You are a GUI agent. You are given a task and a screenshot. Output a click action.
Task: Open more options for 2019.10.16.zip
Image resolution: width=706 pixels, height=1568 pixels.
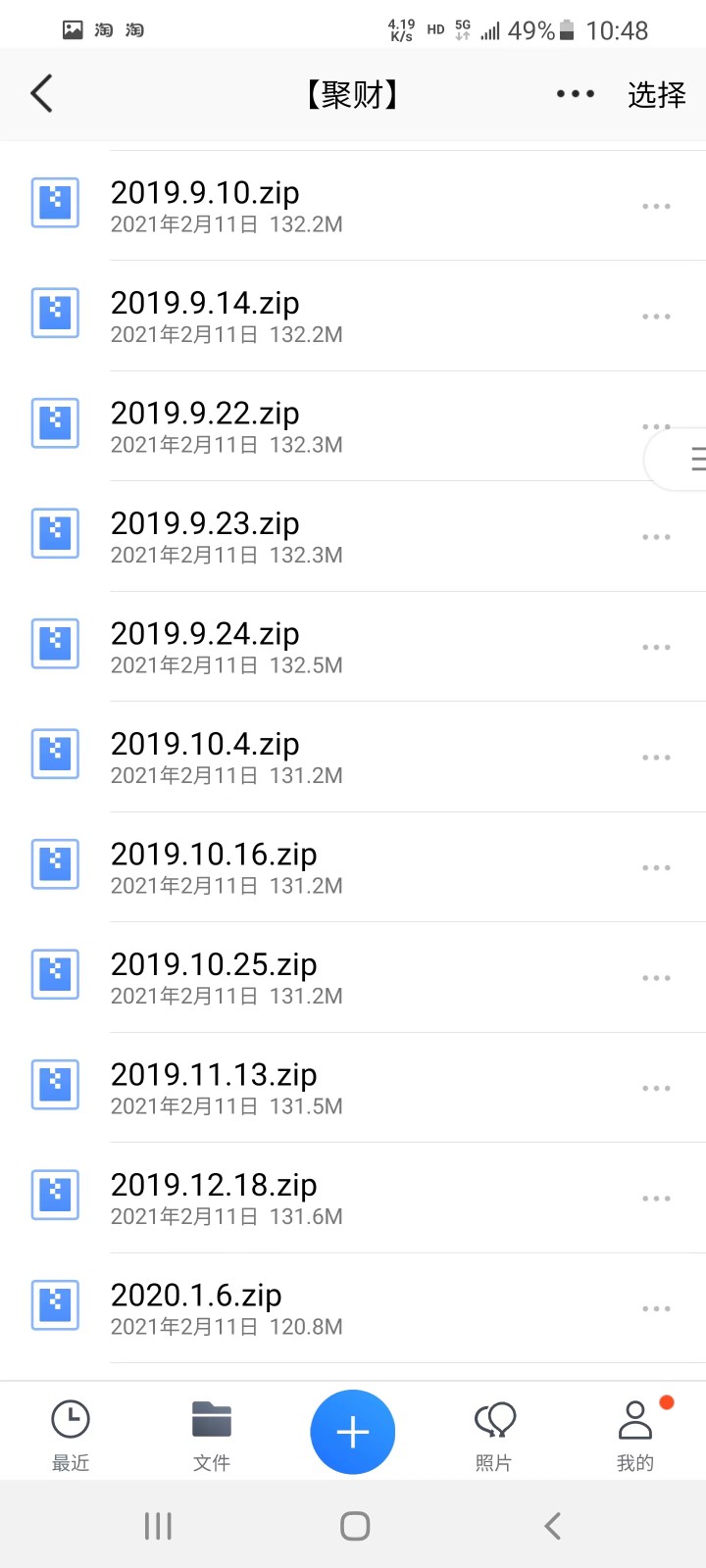click(656, 867)
